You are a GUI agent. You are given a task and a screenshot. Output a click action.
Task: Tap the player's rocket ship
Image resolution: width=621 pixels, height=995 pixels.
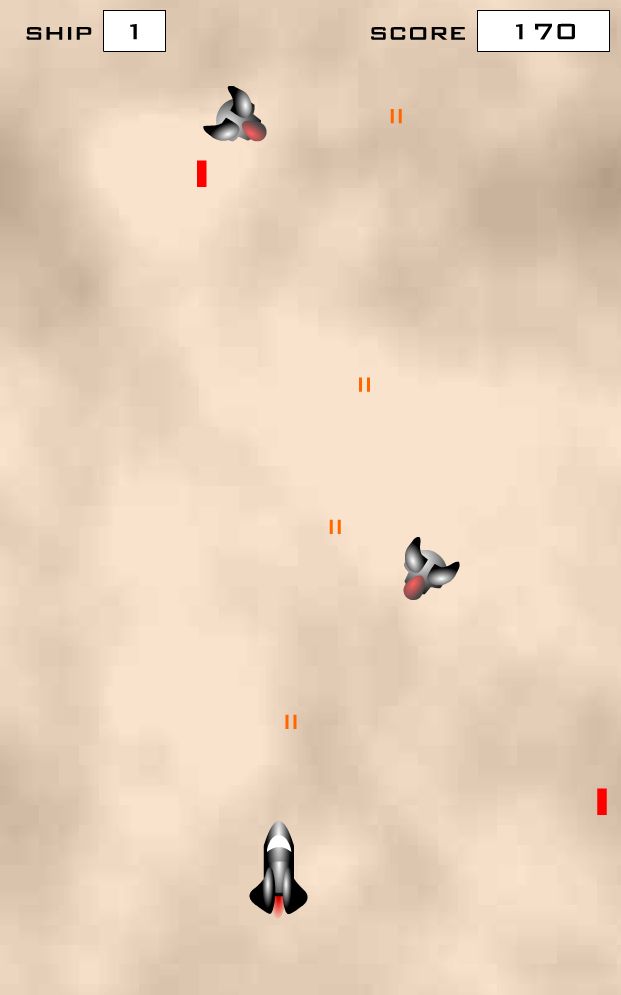click(x=278, y=869)
